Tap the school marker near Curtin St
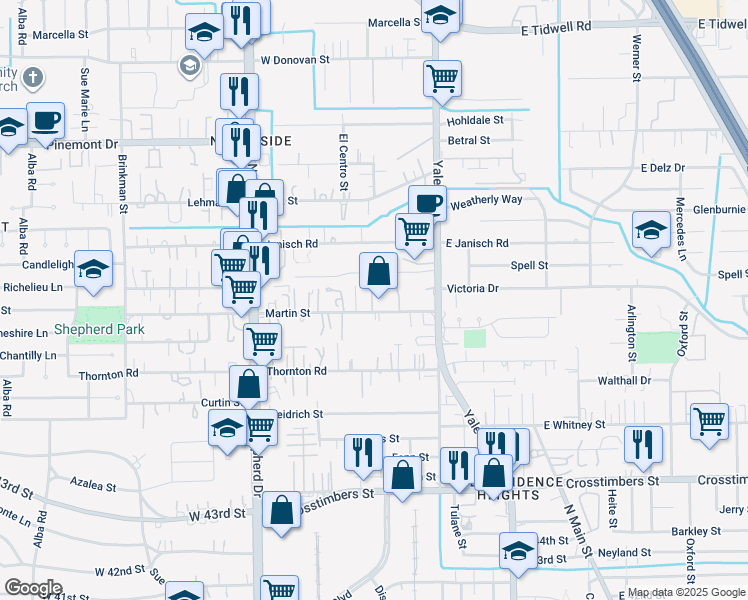The height and width of the screenshot is (600, 748). point(227,428)
